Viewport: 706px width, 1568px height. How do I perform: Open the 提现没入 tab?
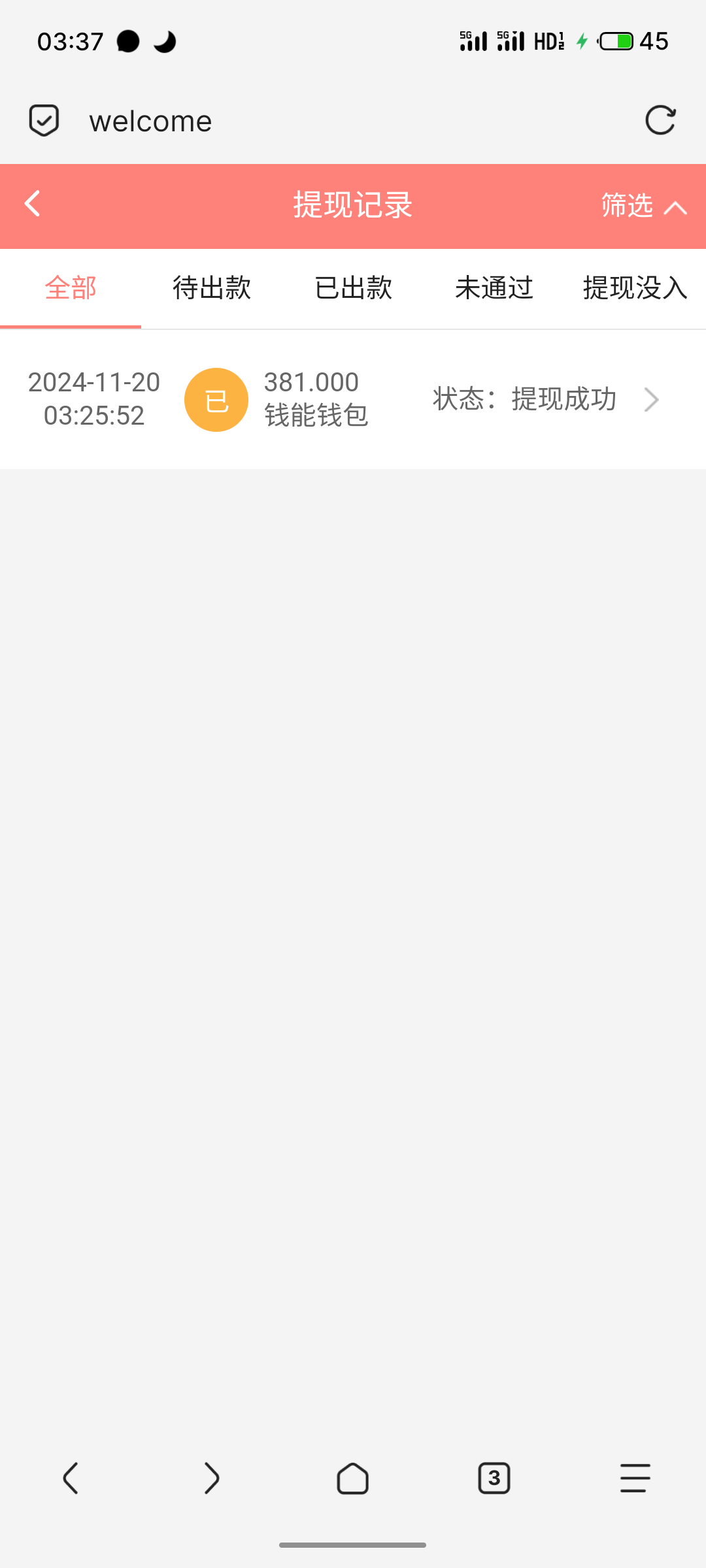[x=634, y=288]
